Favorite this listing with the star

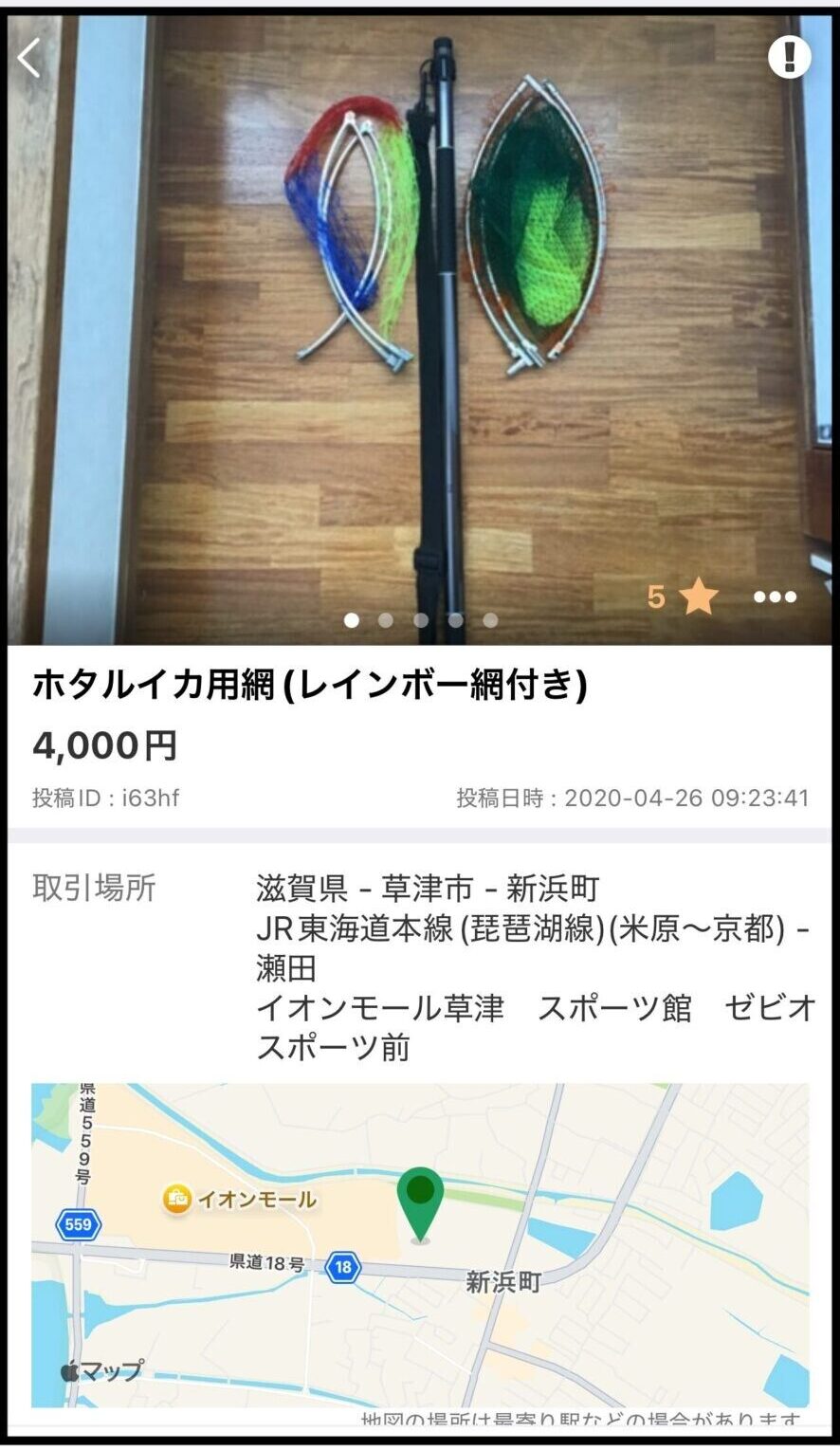point(699,597)
